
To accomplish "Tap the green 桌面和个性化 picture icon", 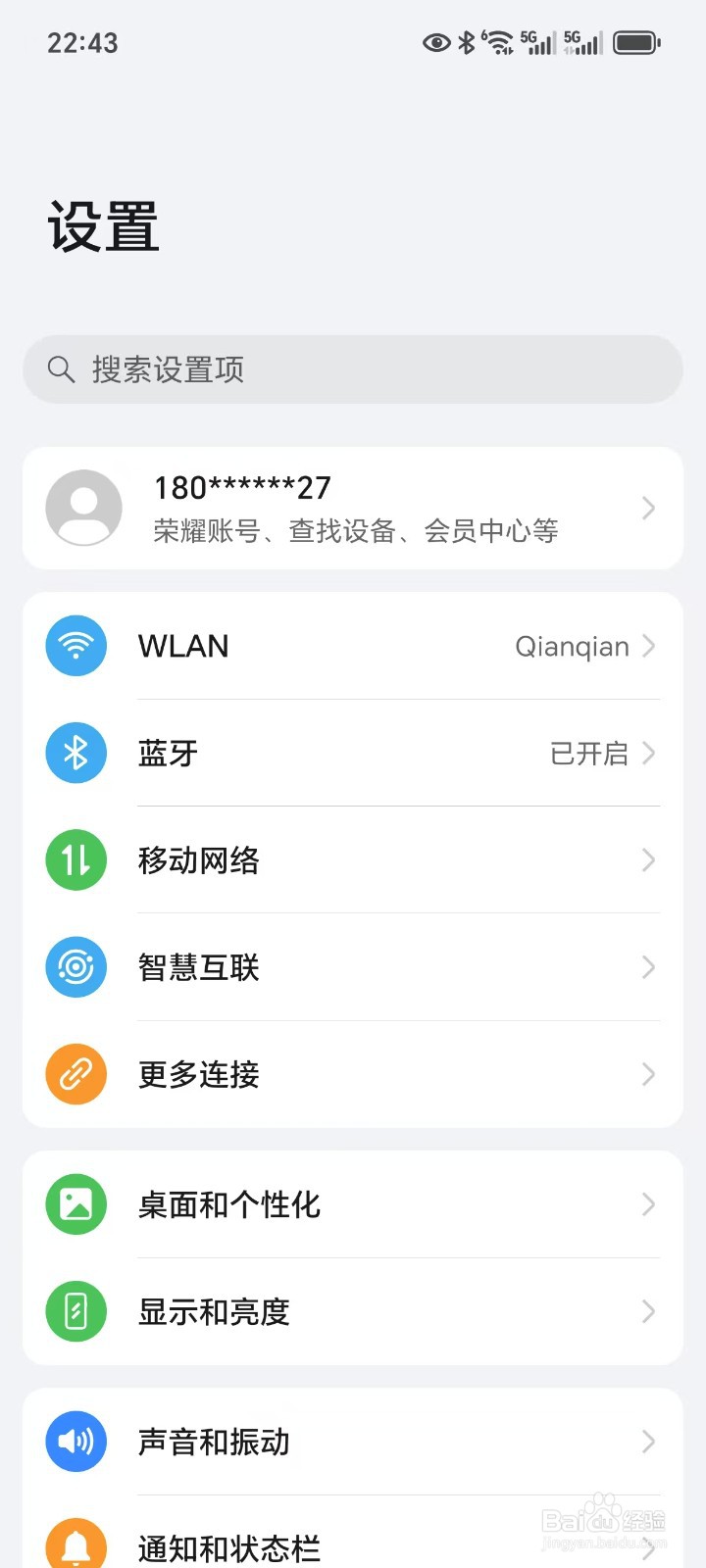I will click(x=76, y=1204).
